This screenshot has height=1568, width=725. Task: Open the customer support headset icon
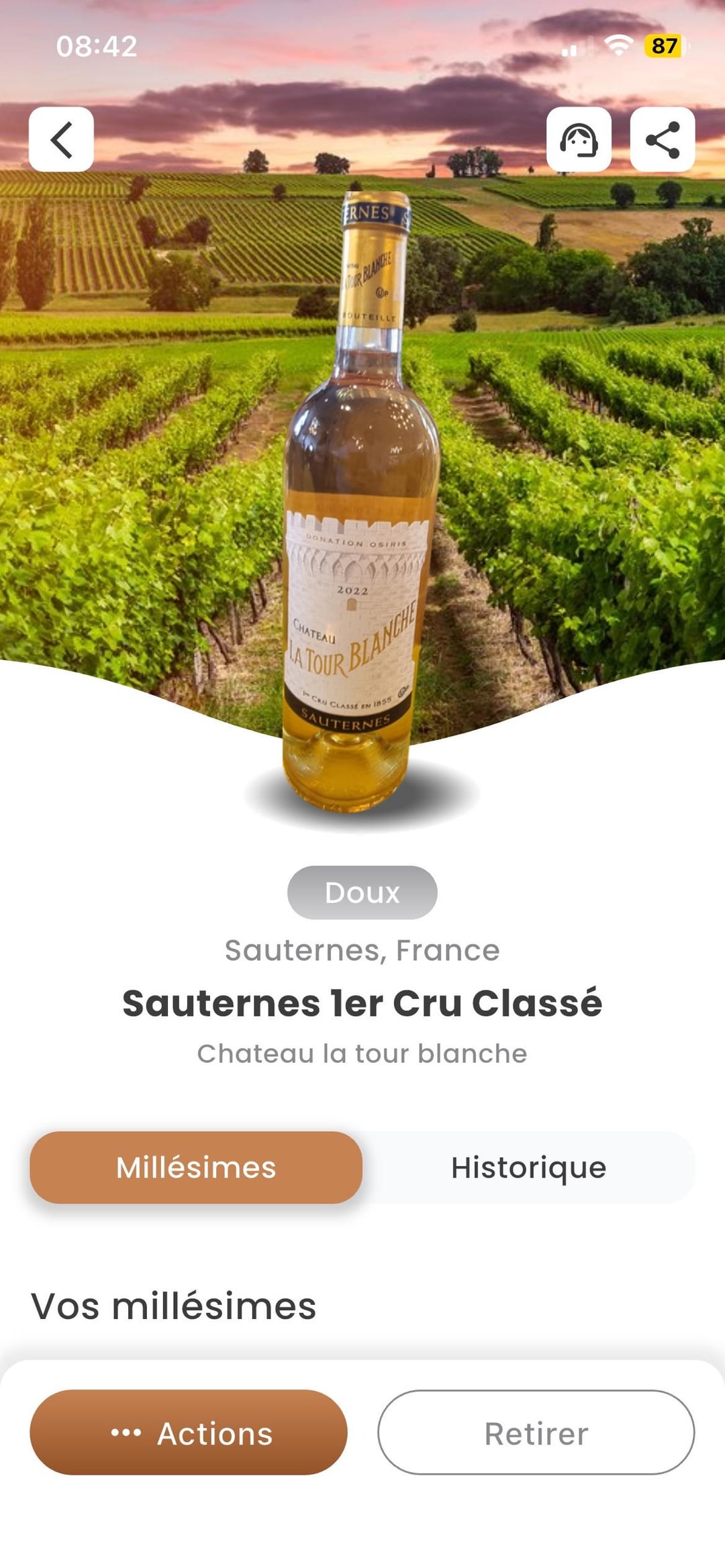click(579, 140)
